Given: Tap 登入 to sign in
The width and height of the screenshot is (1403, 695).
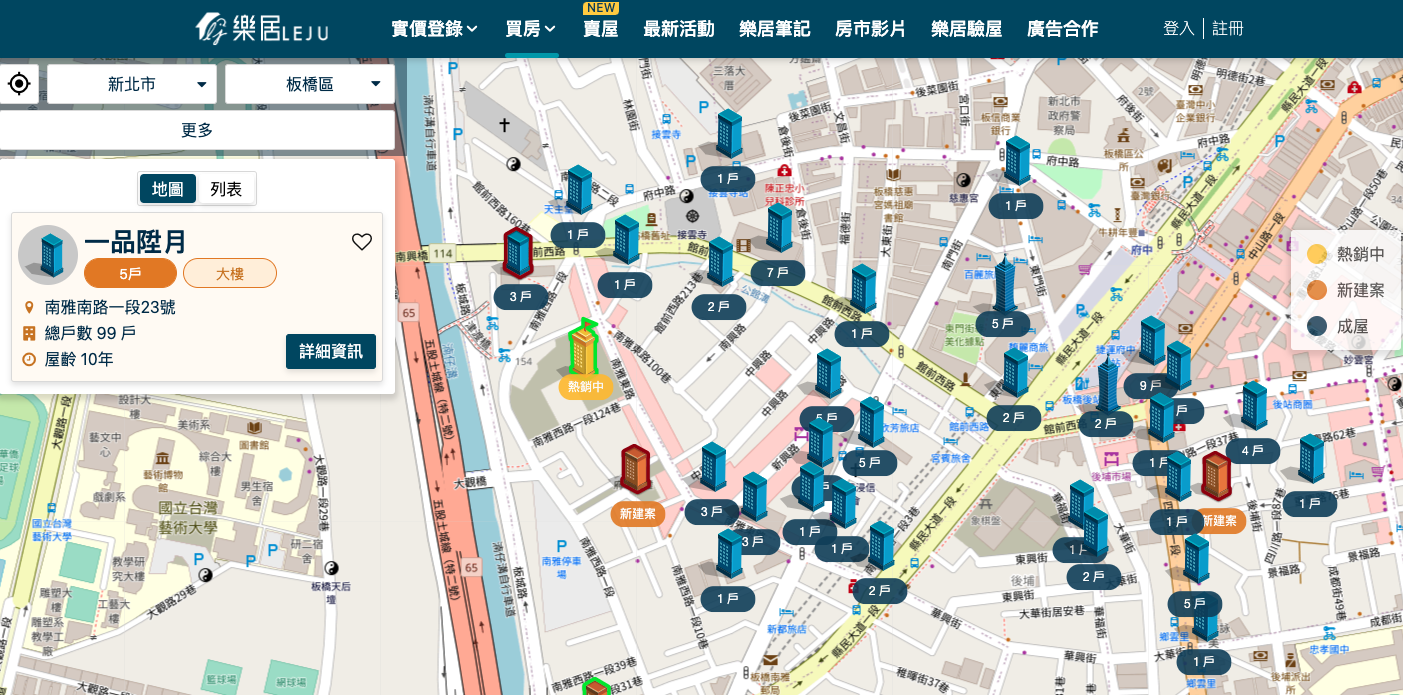Looking at the screenshot, I should pos(1179,29).
